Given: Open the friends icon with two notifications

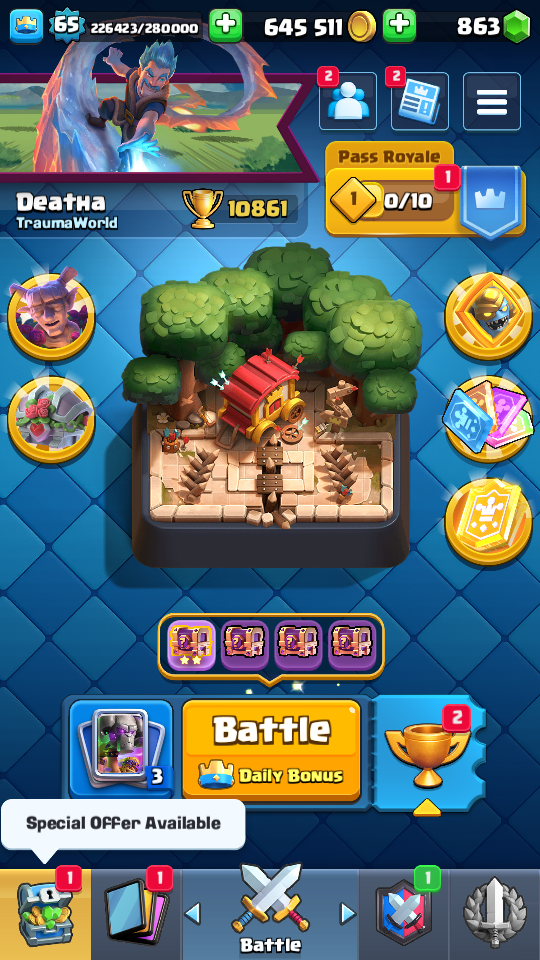Looking at the screenshot, I should pyautogui.click(x=348, y=101).
